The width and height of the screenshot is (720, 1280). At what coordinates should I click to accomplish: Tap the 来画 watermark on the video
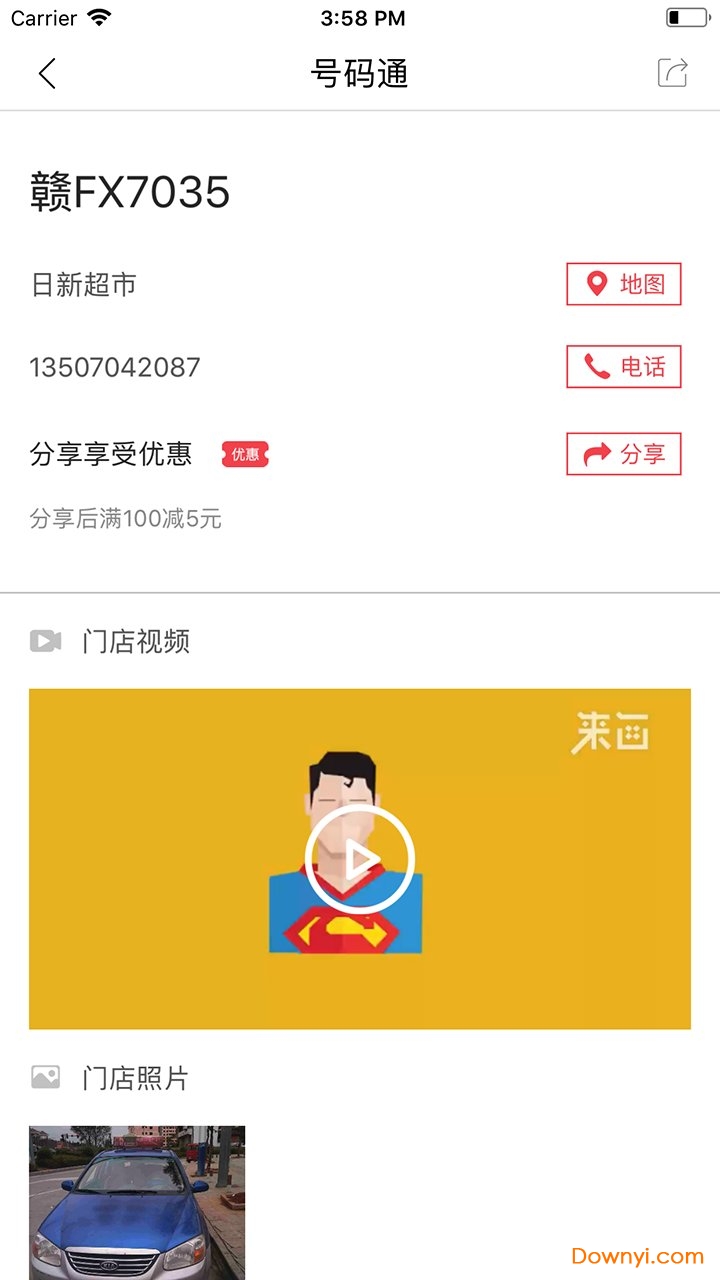(x=615, y=732)
